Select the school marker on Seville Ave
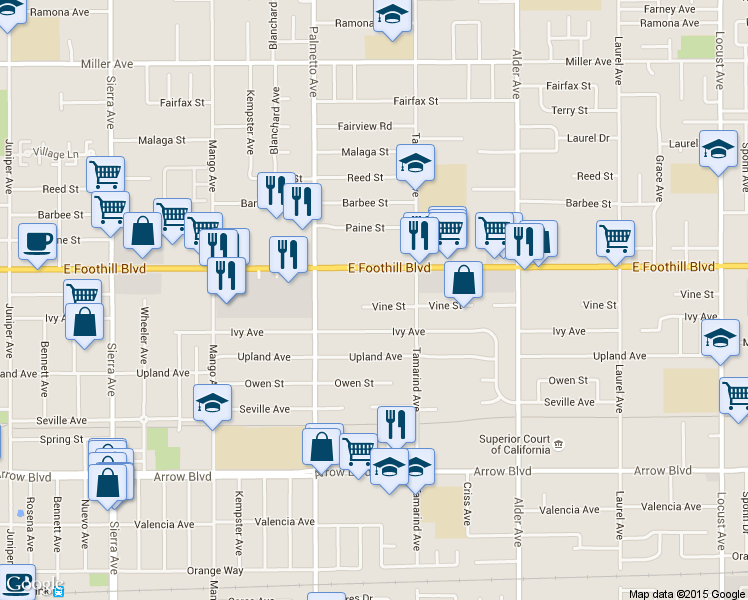 coord(212,404)
